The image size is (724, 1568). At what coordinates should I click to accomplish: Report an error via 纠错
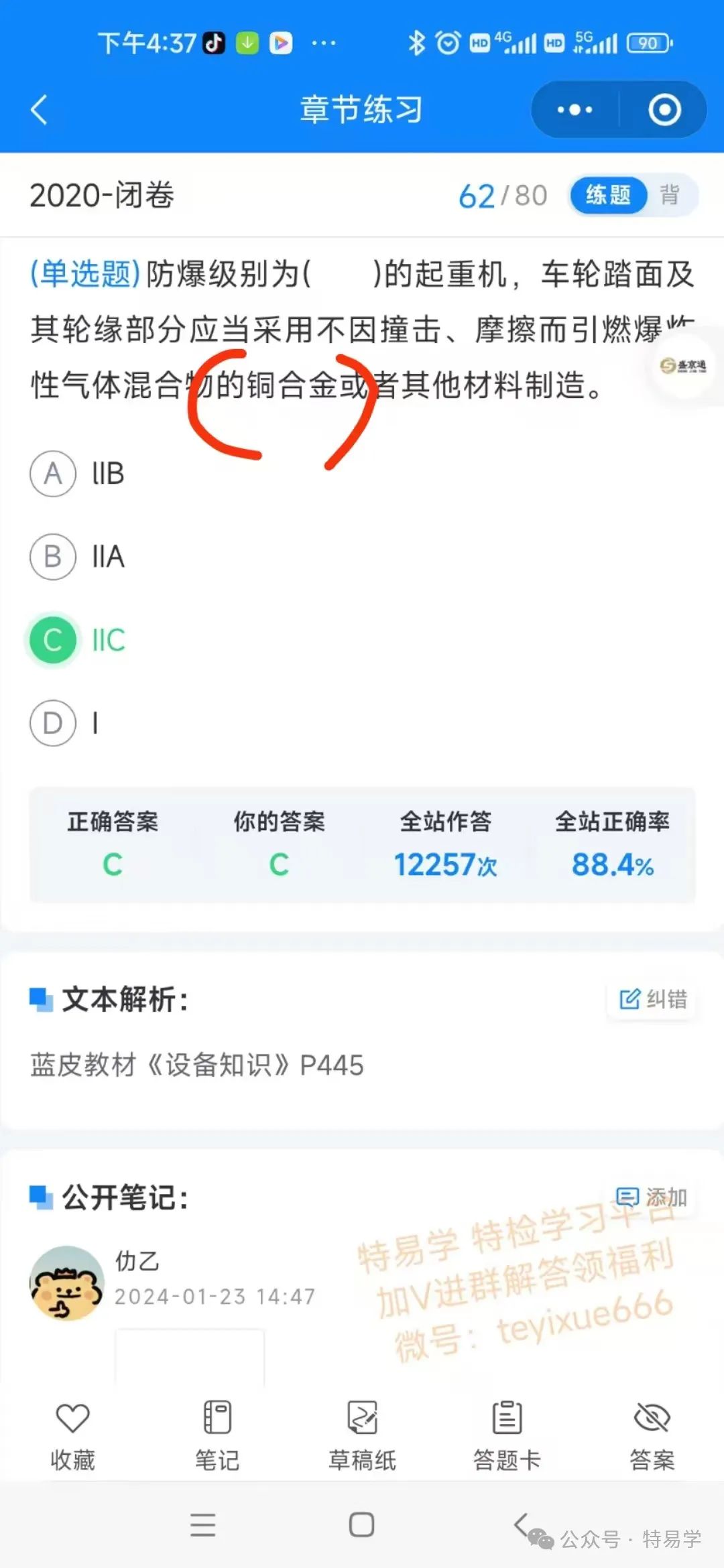coord(653,999)
